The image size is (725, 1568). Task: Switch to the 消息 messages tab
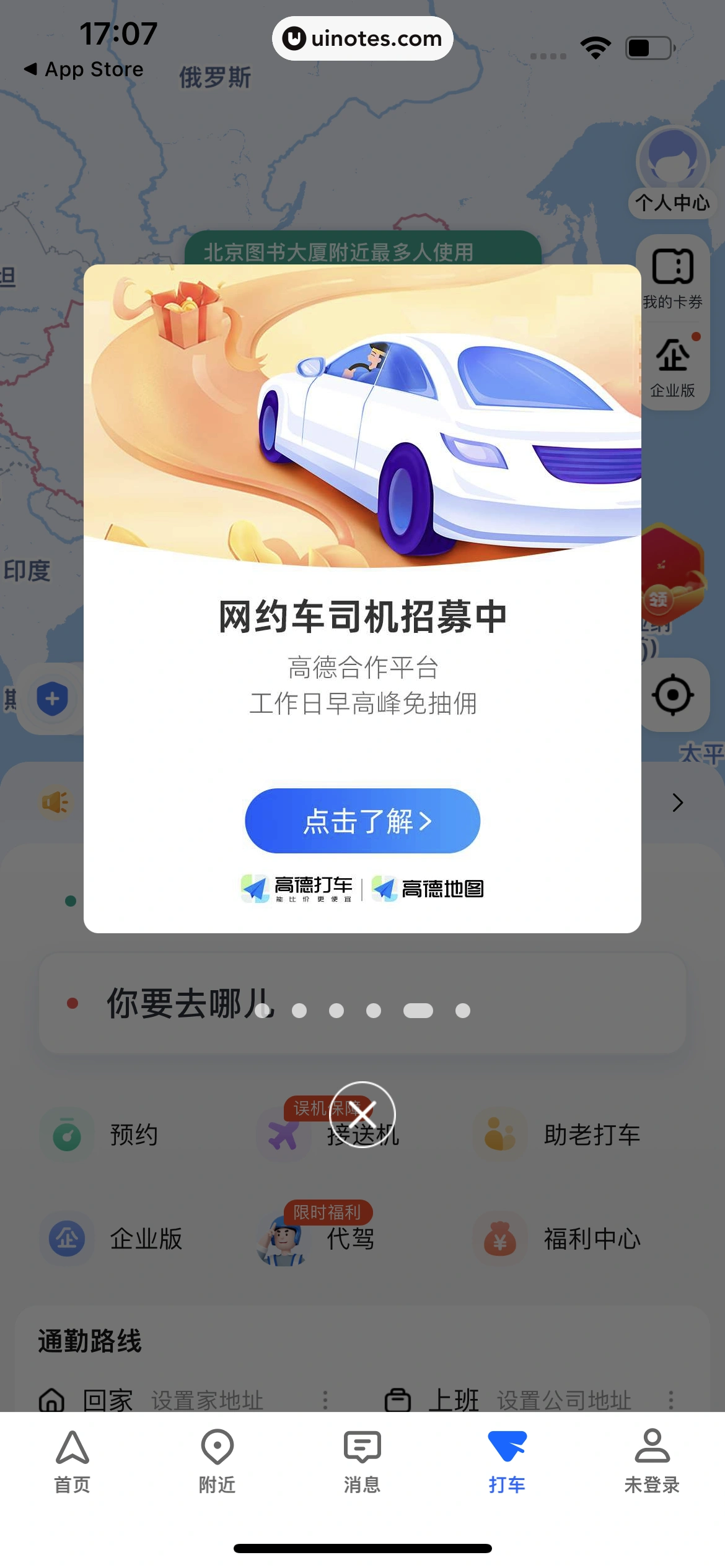click(362, 1461)
